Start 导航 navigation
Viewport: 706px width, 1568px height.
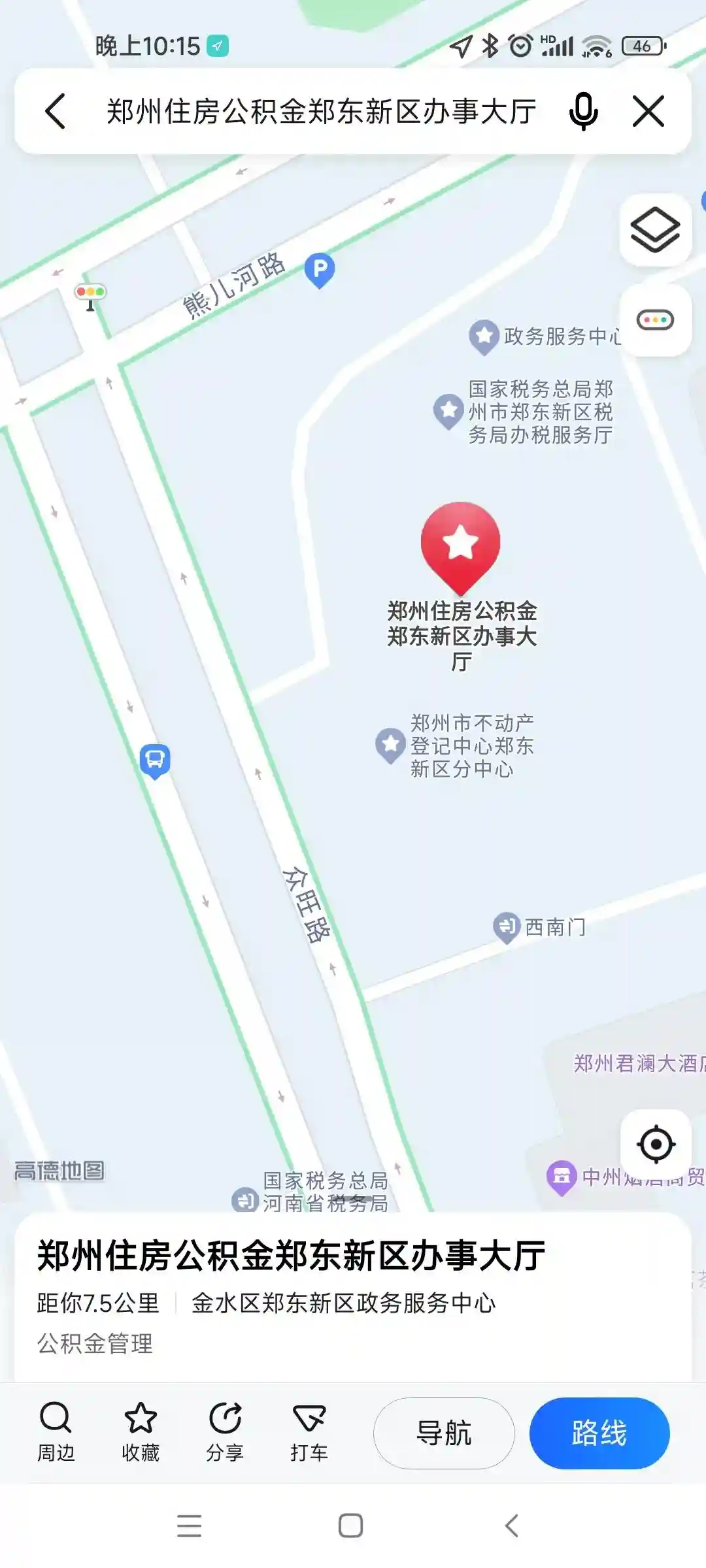point(444,1433)
